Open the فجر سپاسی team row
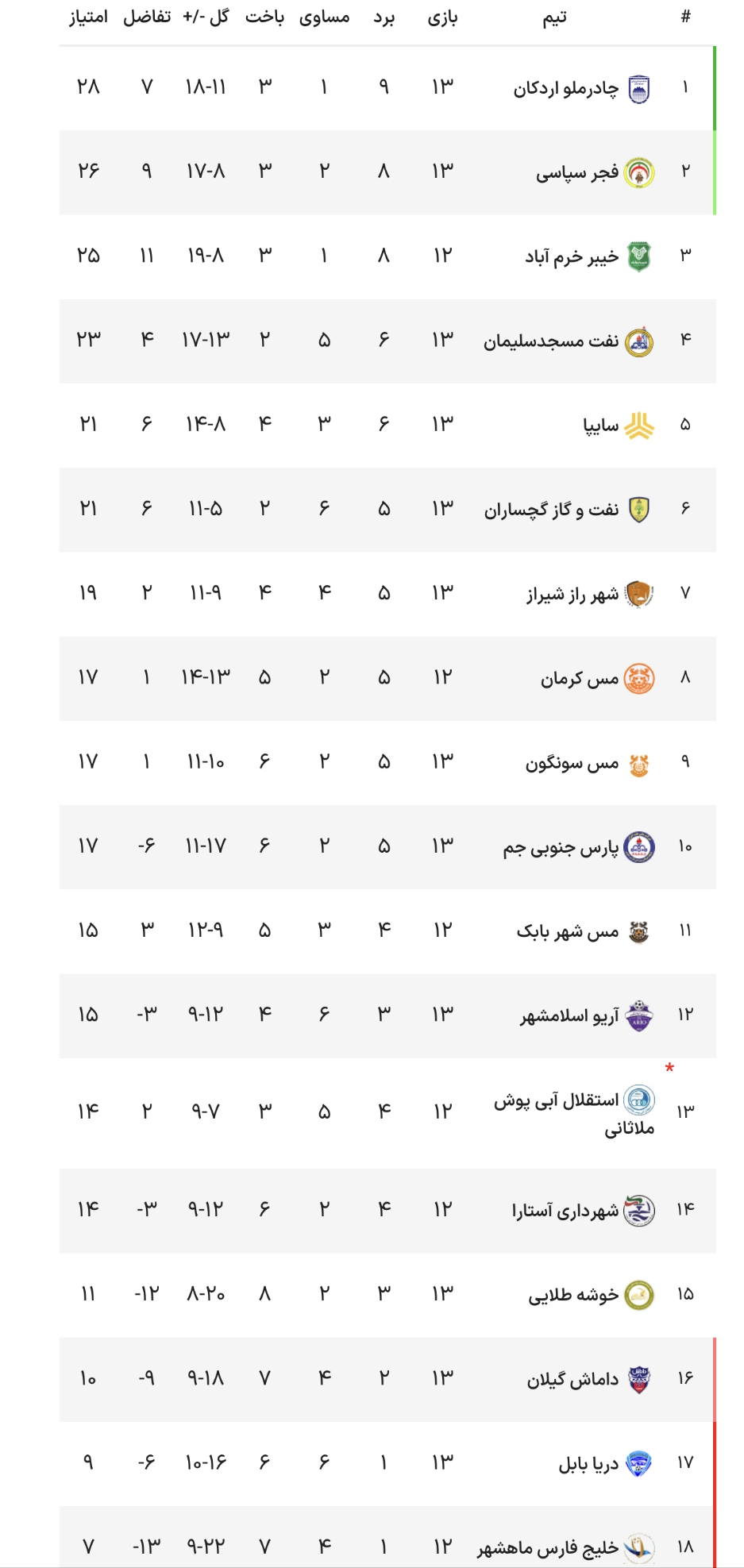Screen dimensions: 744x1568 pos(387,172)
